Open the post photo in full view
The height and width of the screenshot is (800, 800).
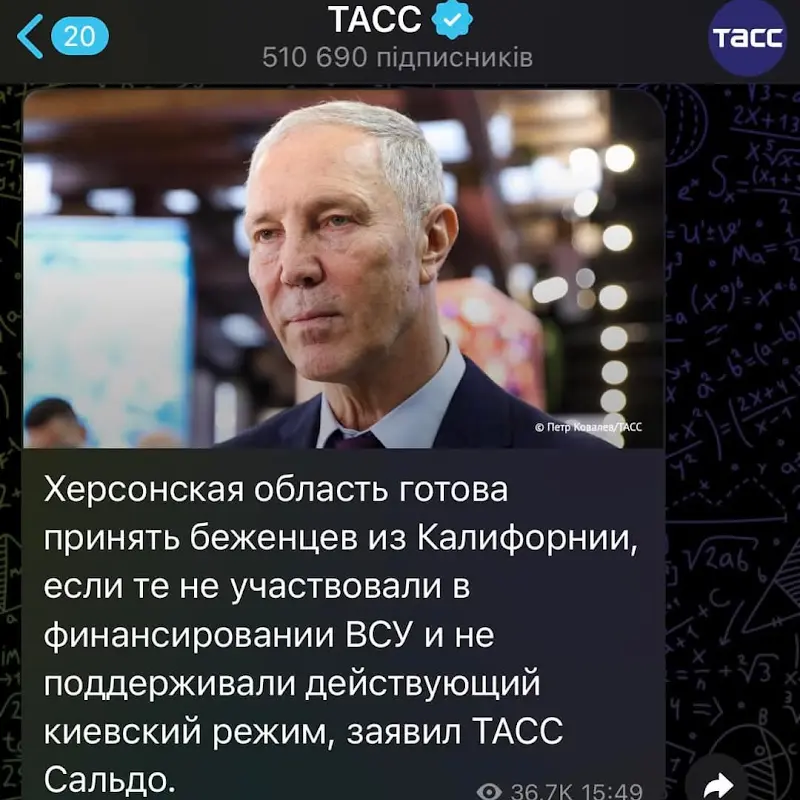pyautogui.click(x=343, y=268)
